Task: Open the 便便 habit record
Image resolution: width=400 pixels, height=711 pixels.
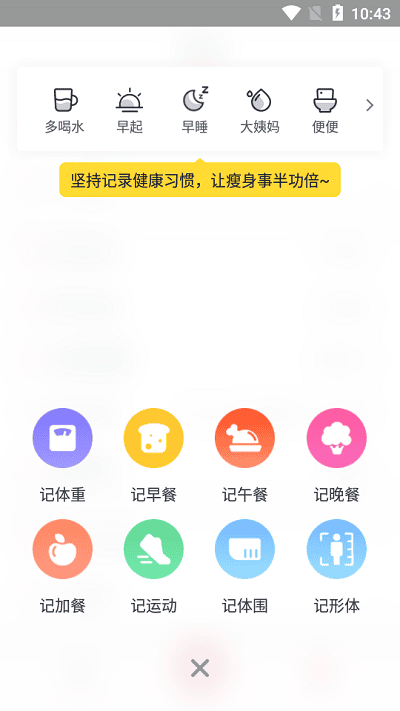Action: click(x=325, y=111)
